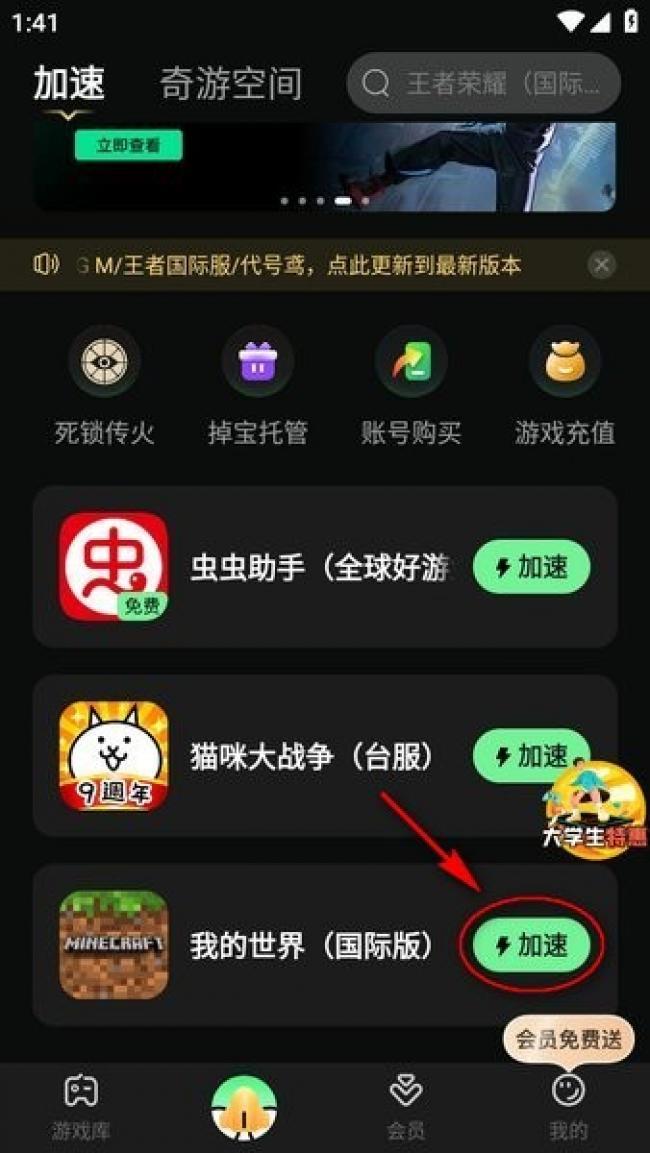
Task: Switch to the 会员 tab
Action: coord(406,1107)
